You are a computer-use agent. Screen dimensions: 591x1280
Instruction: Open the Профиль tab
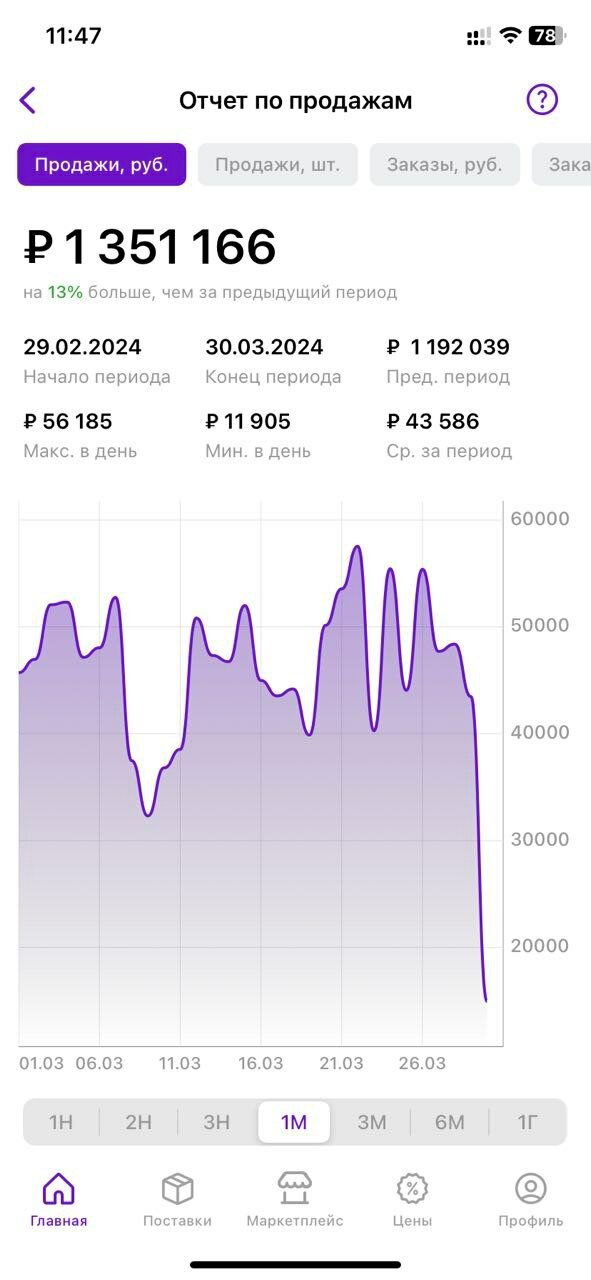(531, 1200)
